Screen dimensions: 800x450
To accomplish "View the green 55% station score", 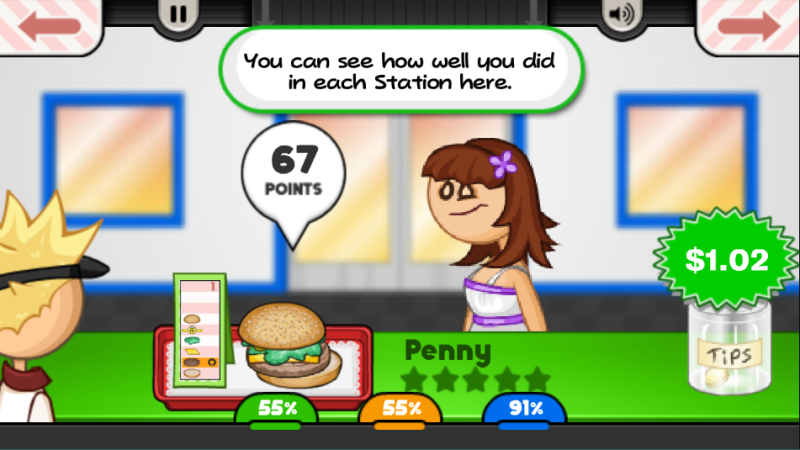I will click(275, 408).
